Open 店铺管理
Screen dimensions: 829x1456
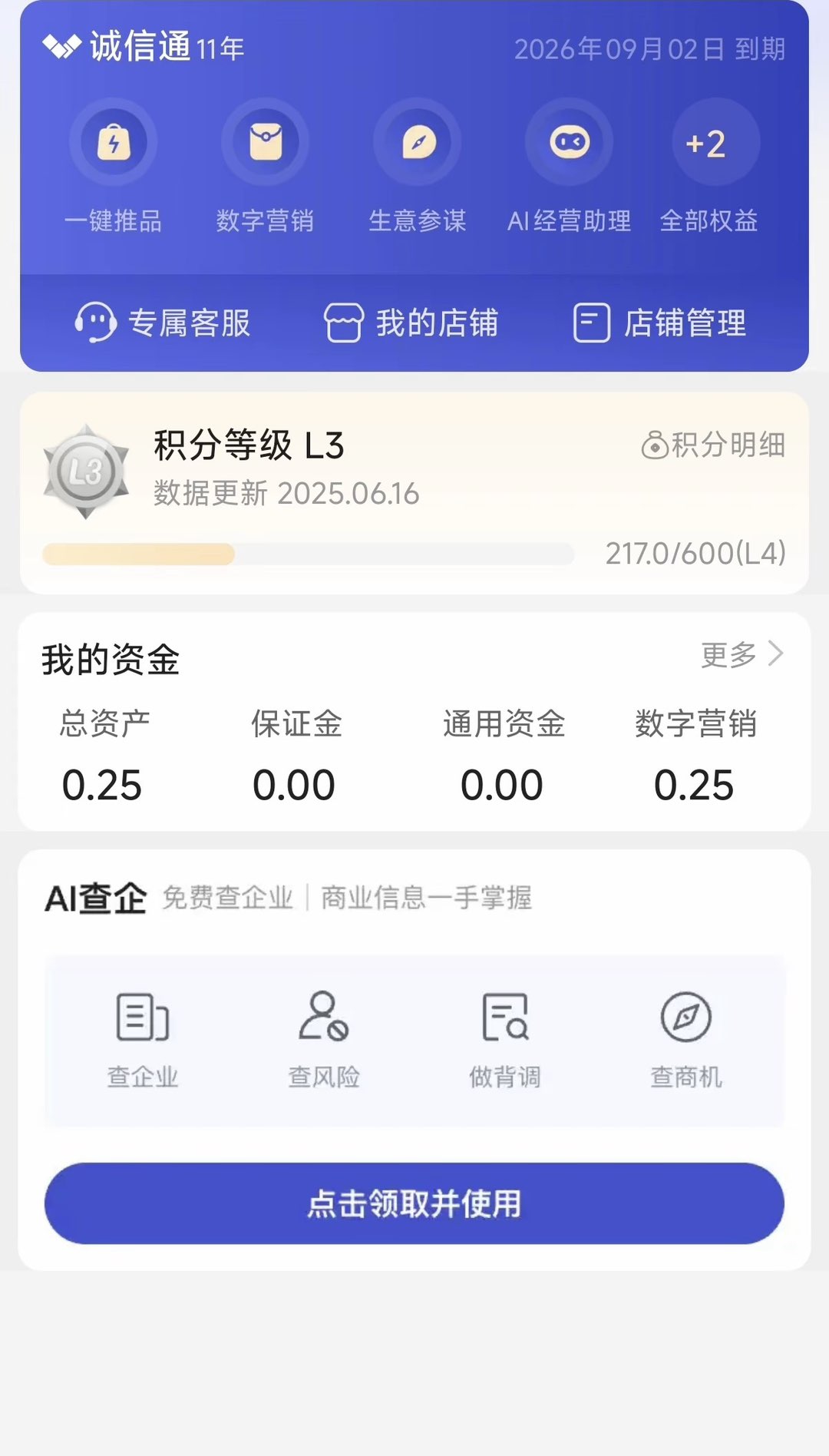[660, 323]
